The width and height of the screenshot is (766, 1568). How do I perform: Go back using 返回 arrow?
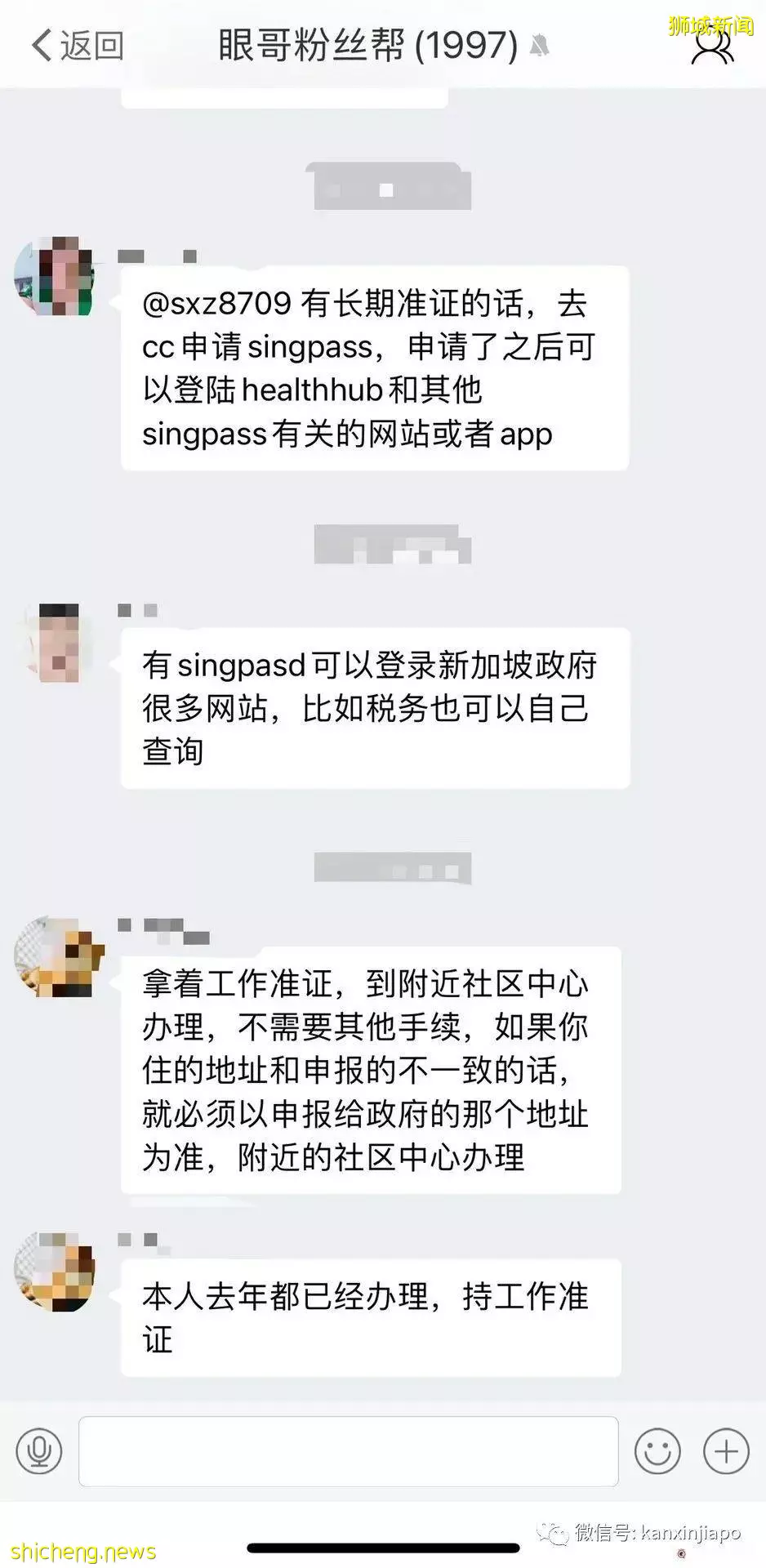76,45
